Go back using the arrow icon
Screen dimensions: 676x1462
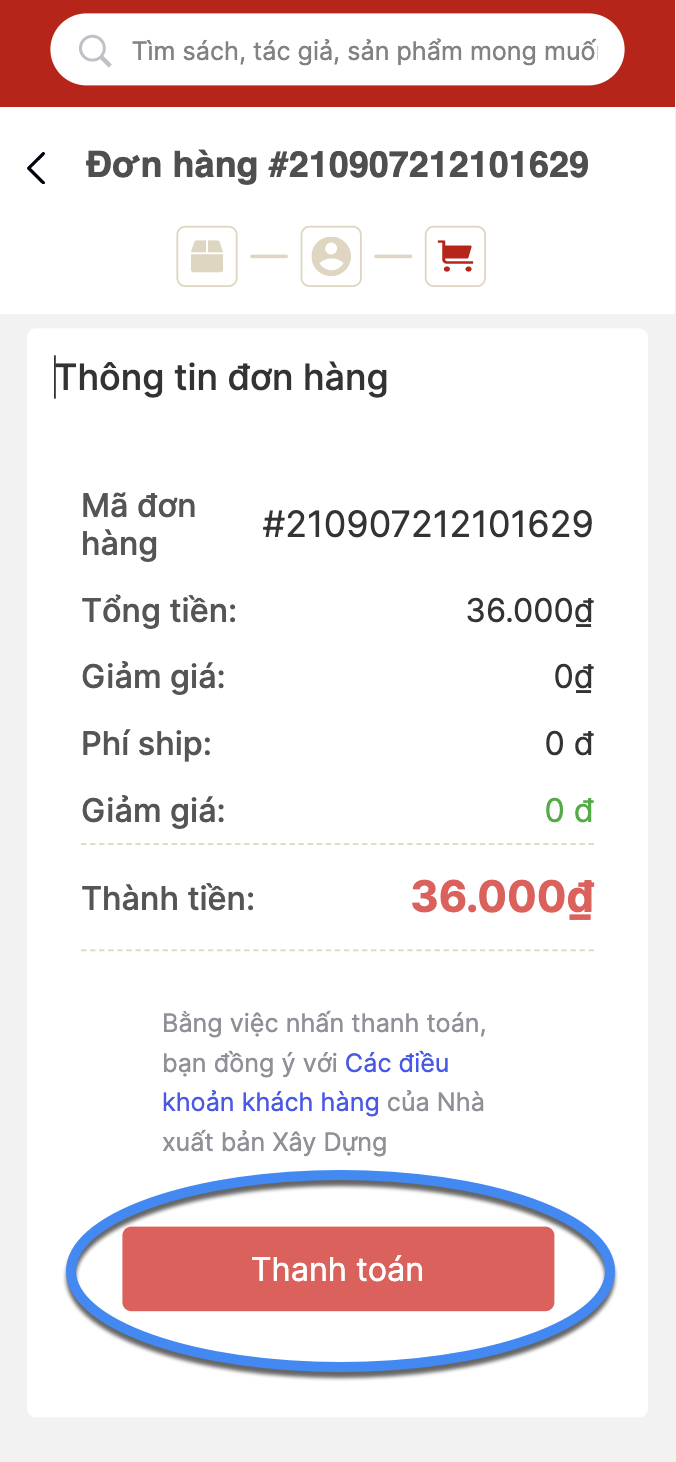pos(37,168)
